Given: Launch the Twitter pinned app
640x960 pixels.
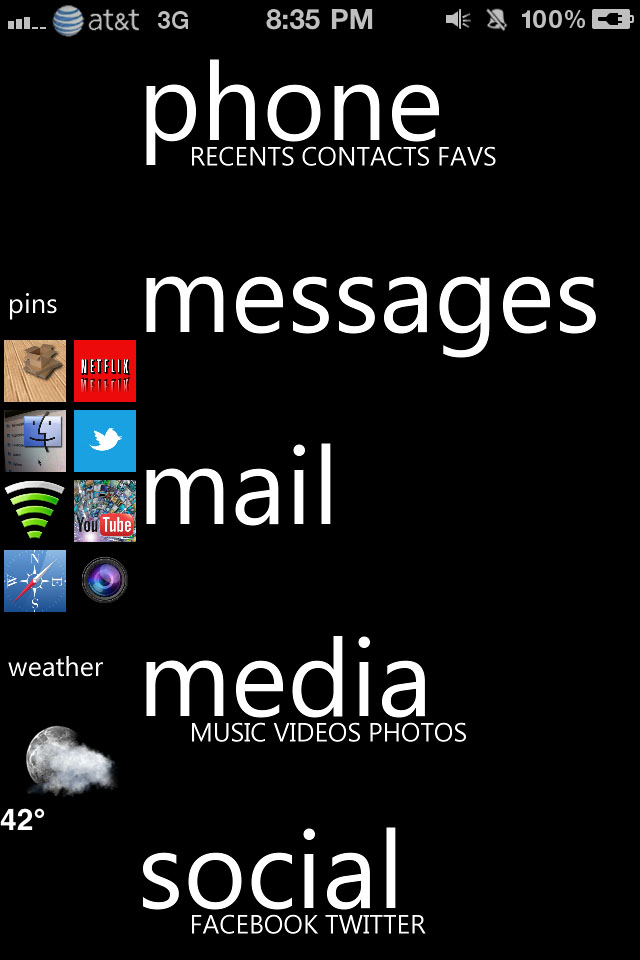Looking at the screenshot, I should (105, 441).
